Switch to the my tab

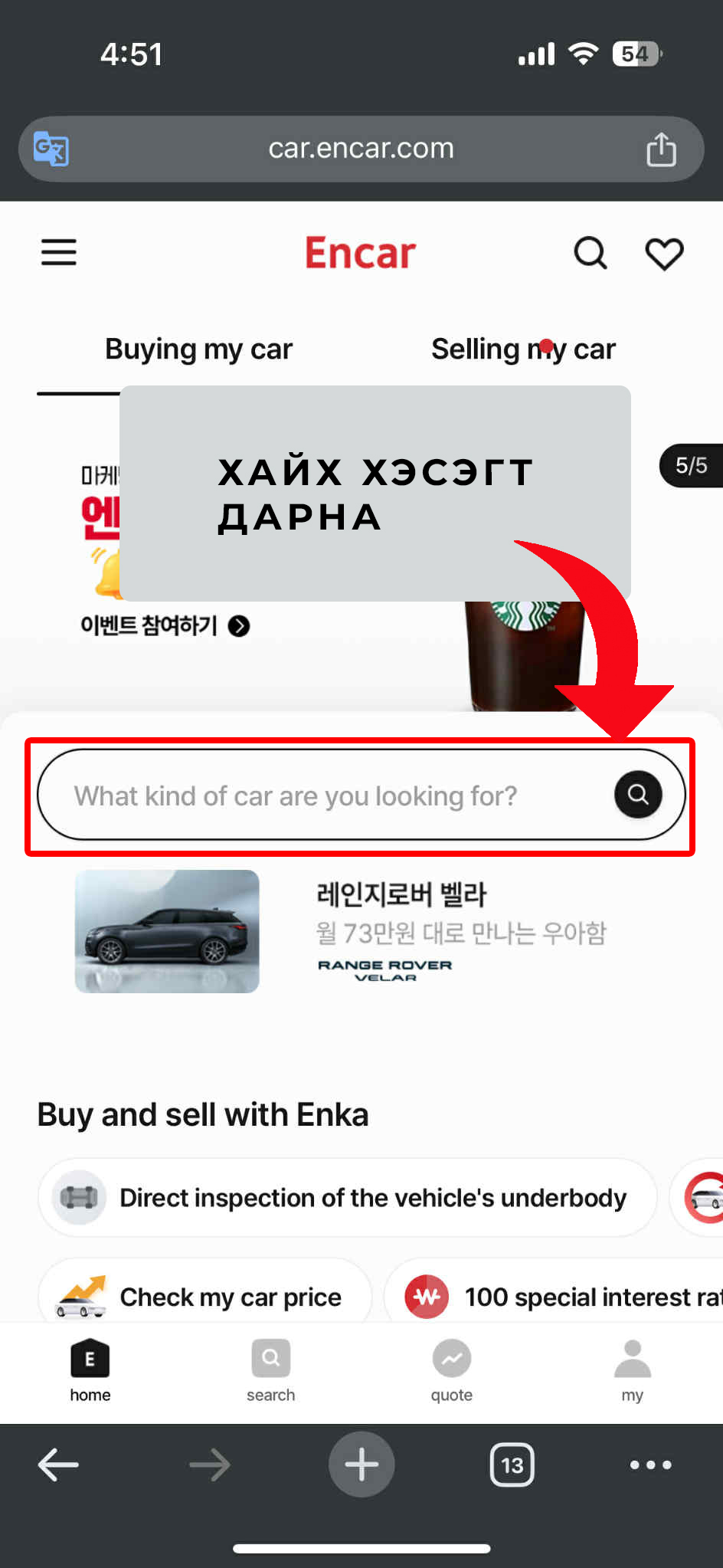pyautogui.click(x=632, y=1371)
